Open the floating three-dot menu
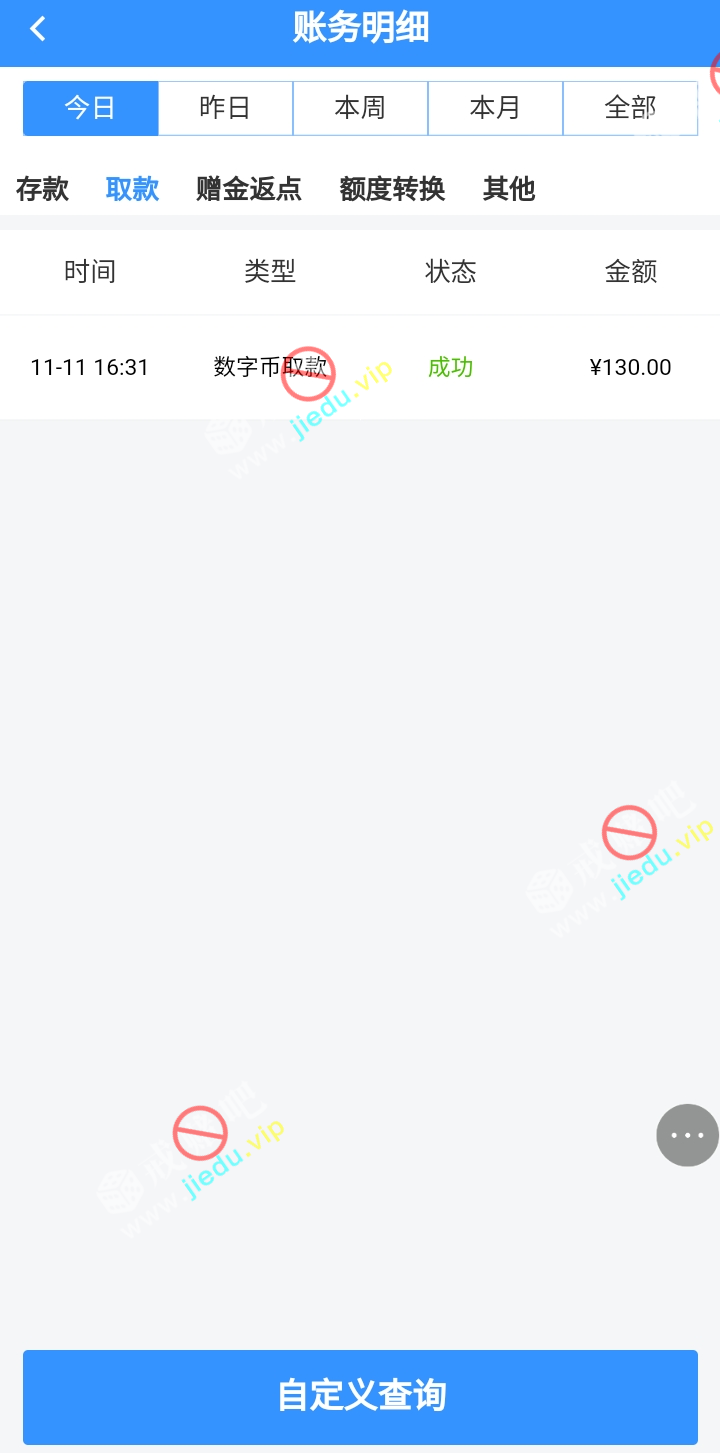This screenshot has height=1453, width=720. 687,1135
